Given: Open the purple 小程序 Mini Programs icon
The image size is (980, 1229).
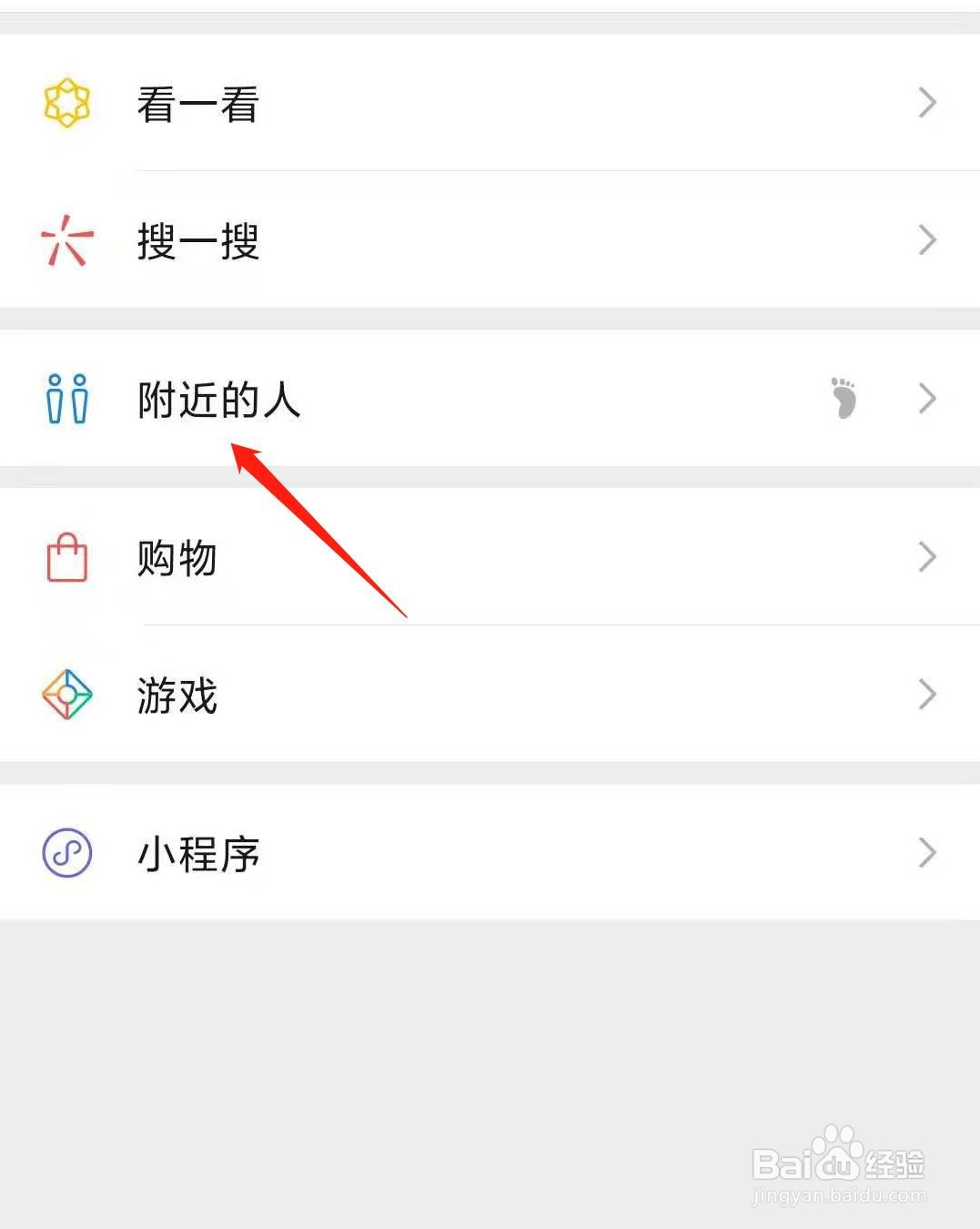Looking at the screenshot, I should (66, 853).
